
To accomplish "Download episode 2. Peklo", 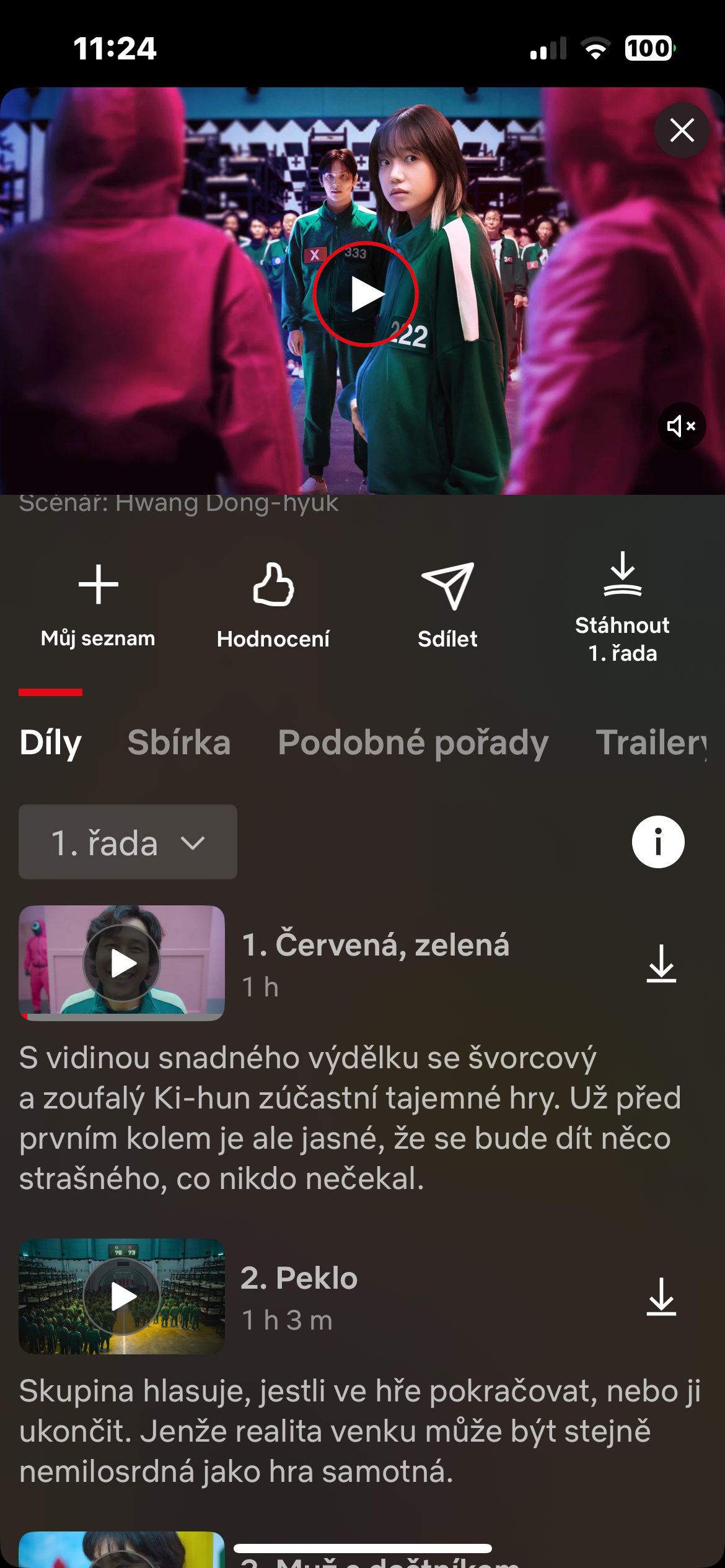I will pyautogui.click(x=661, y=1296).
